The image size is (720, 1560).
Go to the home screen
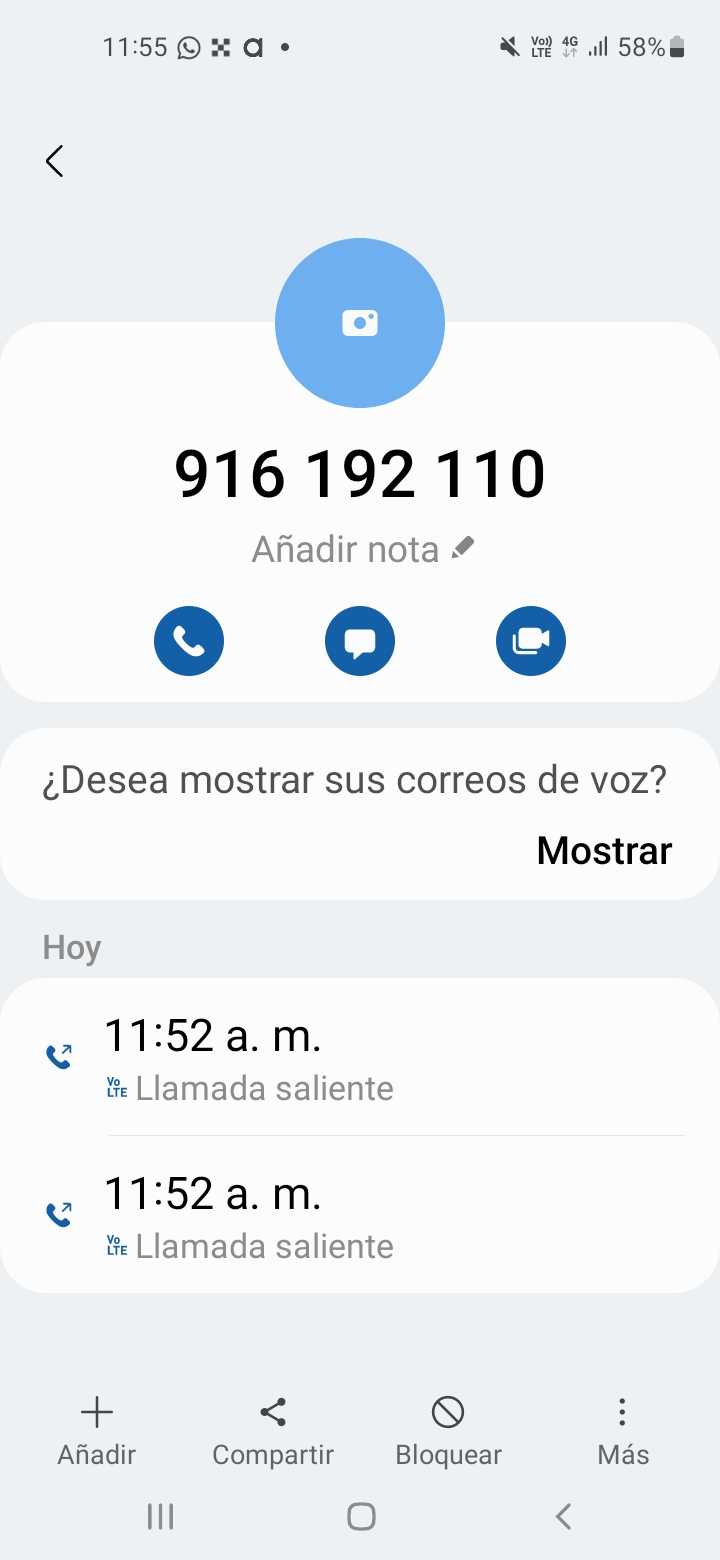pos(361,1517)
